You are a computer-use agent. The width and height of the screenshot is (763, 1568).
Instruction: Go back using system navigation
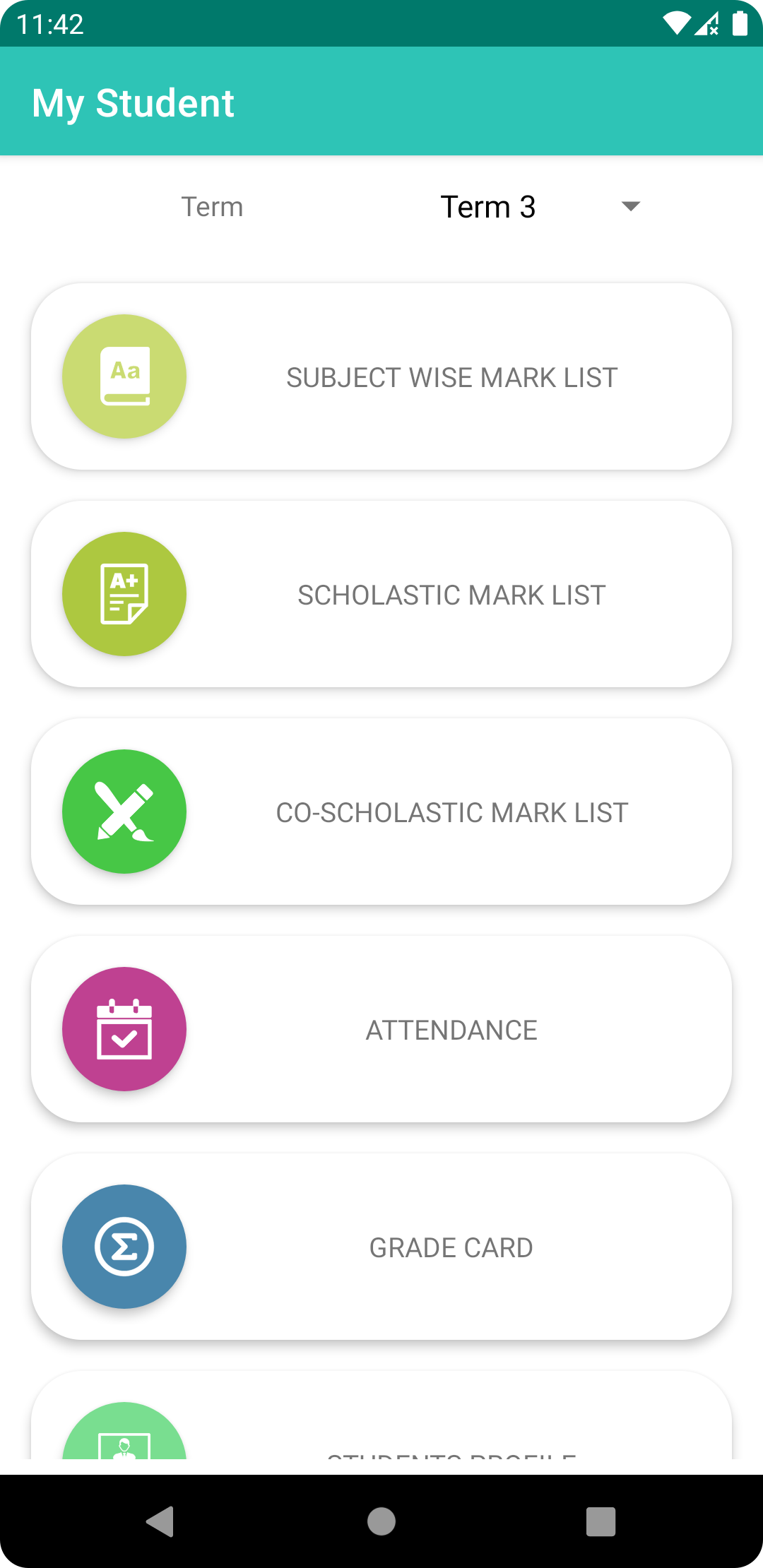161,1521
